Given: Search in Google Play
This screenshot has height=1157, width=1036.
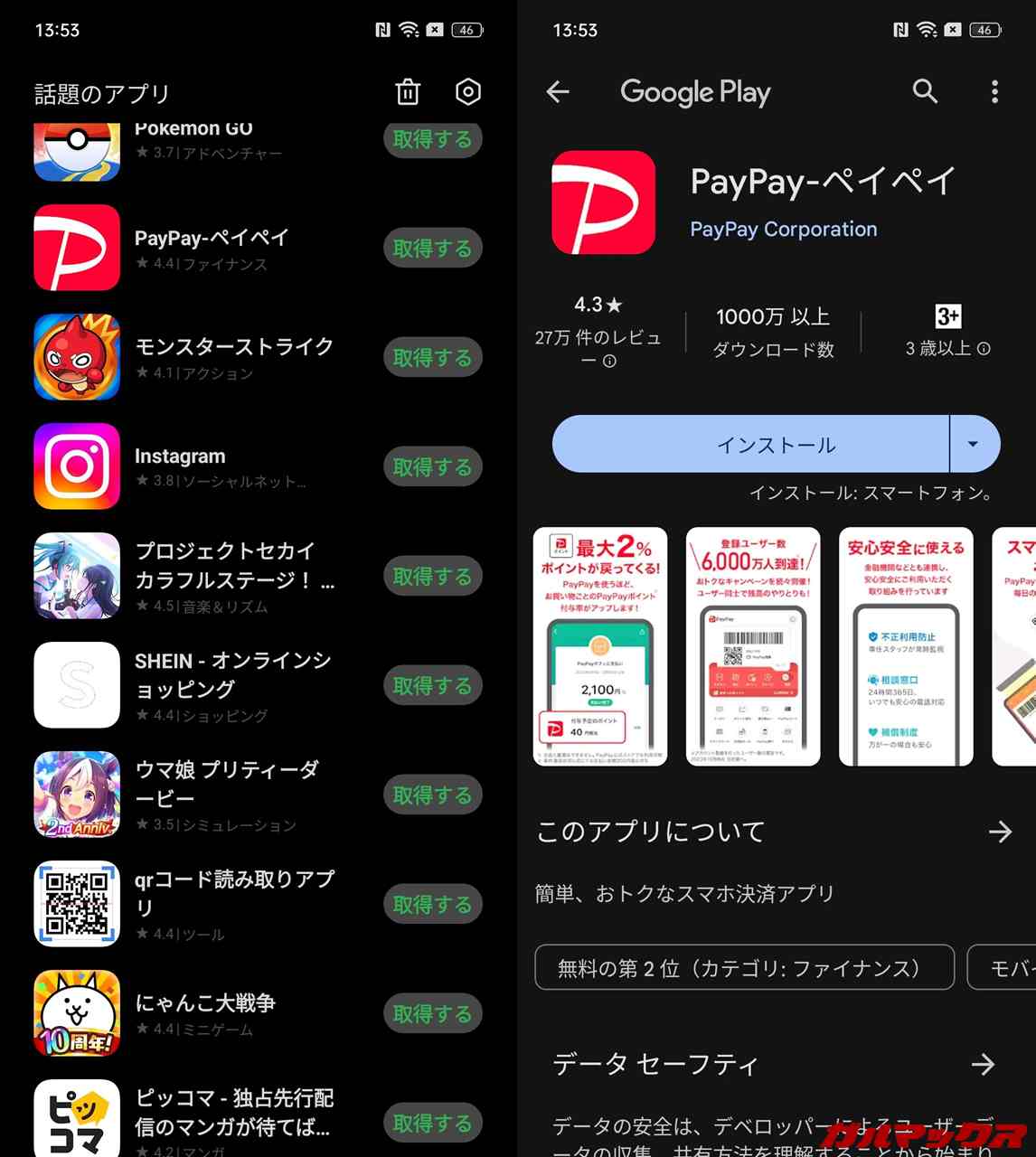Looking at the screenshot, I should [925, 91].
